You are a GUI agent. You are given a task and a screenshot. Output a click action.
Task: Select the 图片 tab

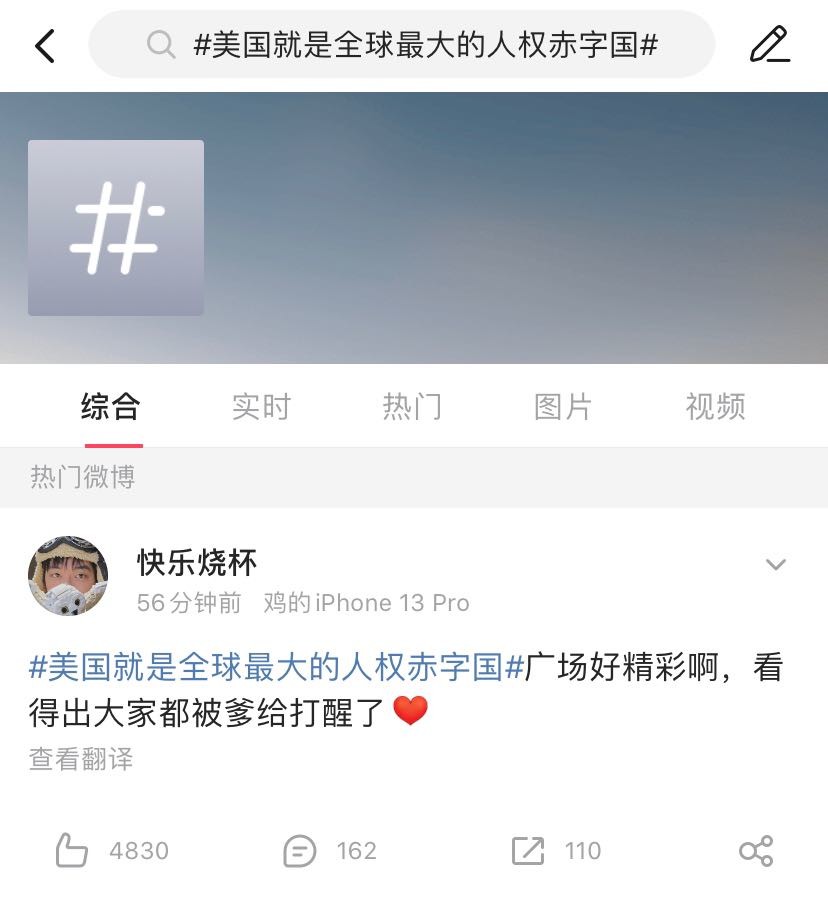coord(563,407)
